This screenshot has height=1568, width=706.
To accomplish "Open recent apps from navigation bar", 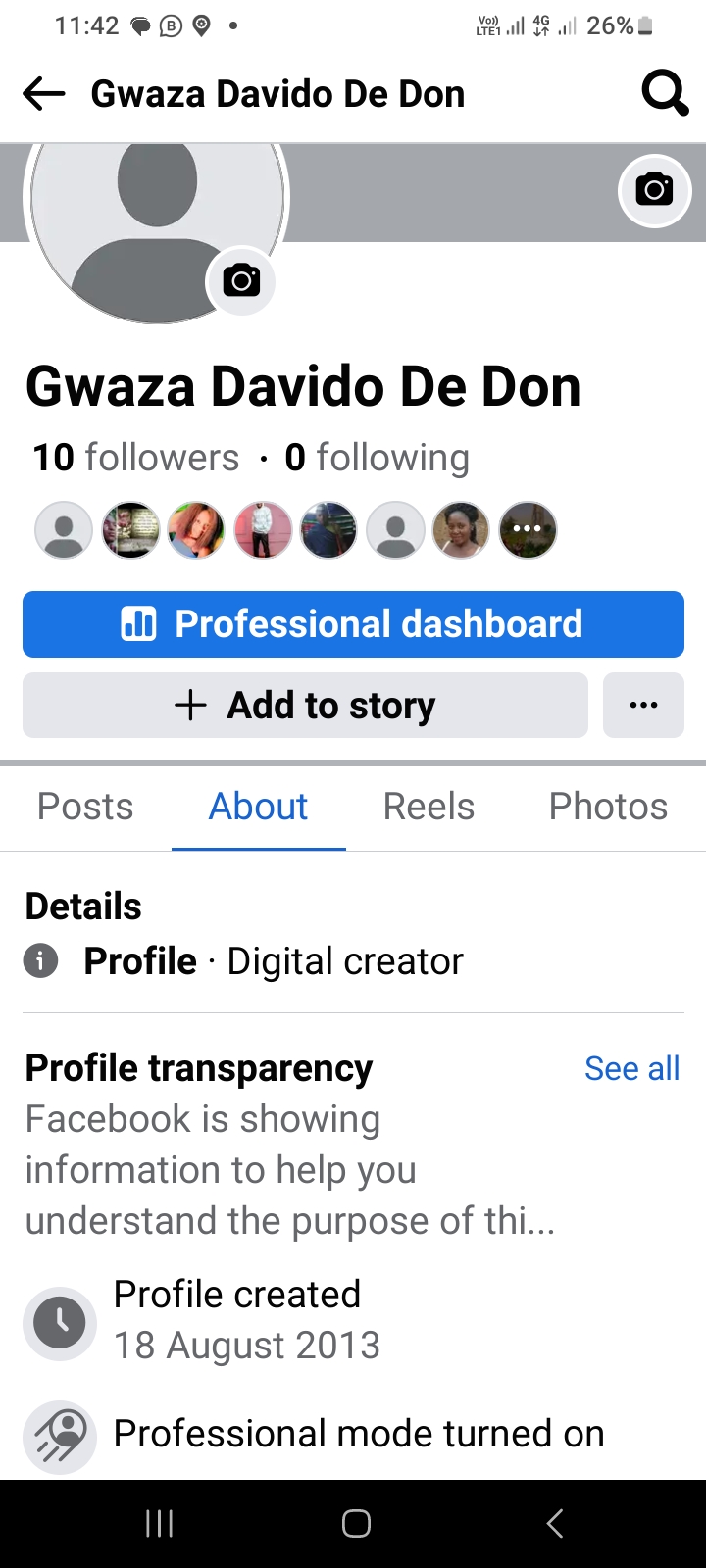I will click(x=159, y=1523).
